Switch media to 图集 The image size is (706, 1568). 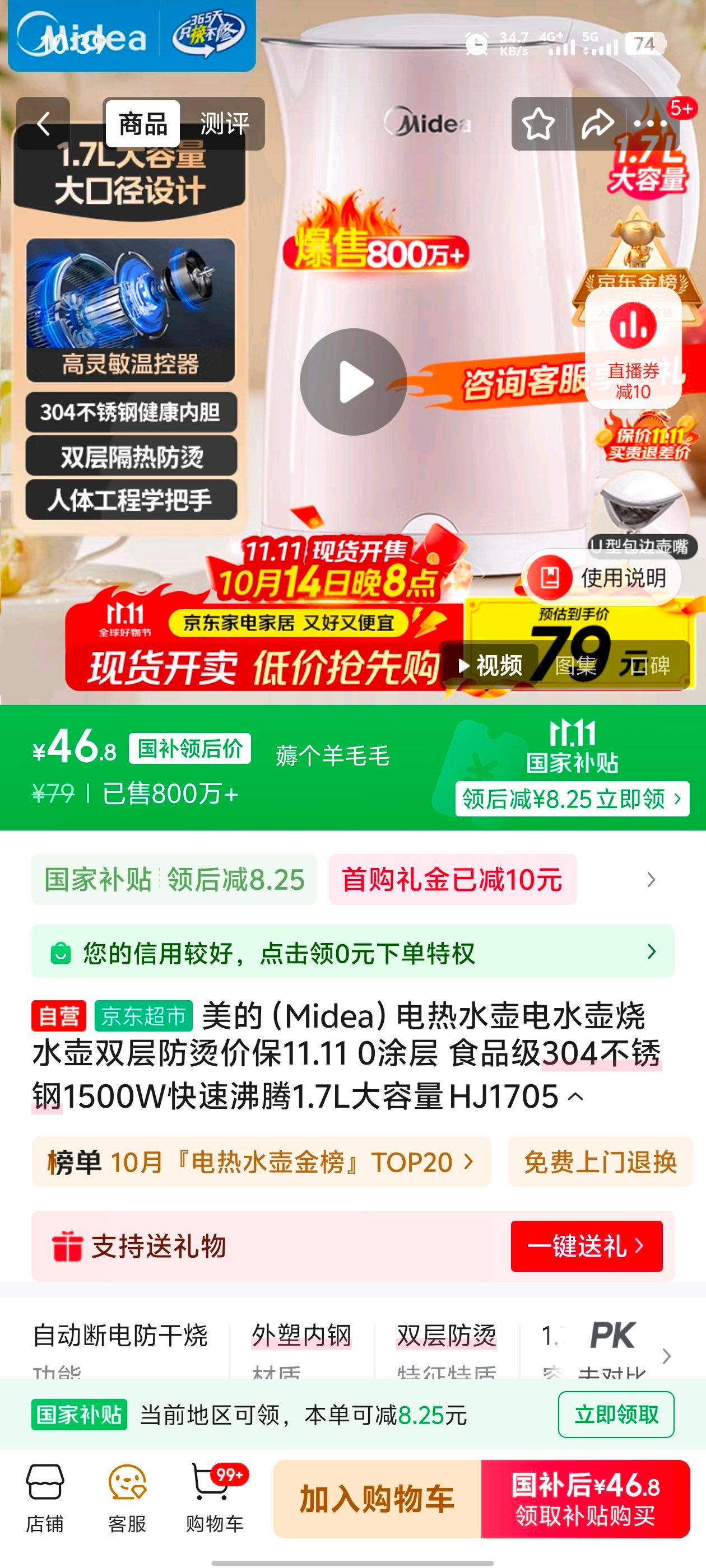pos(575,665)
